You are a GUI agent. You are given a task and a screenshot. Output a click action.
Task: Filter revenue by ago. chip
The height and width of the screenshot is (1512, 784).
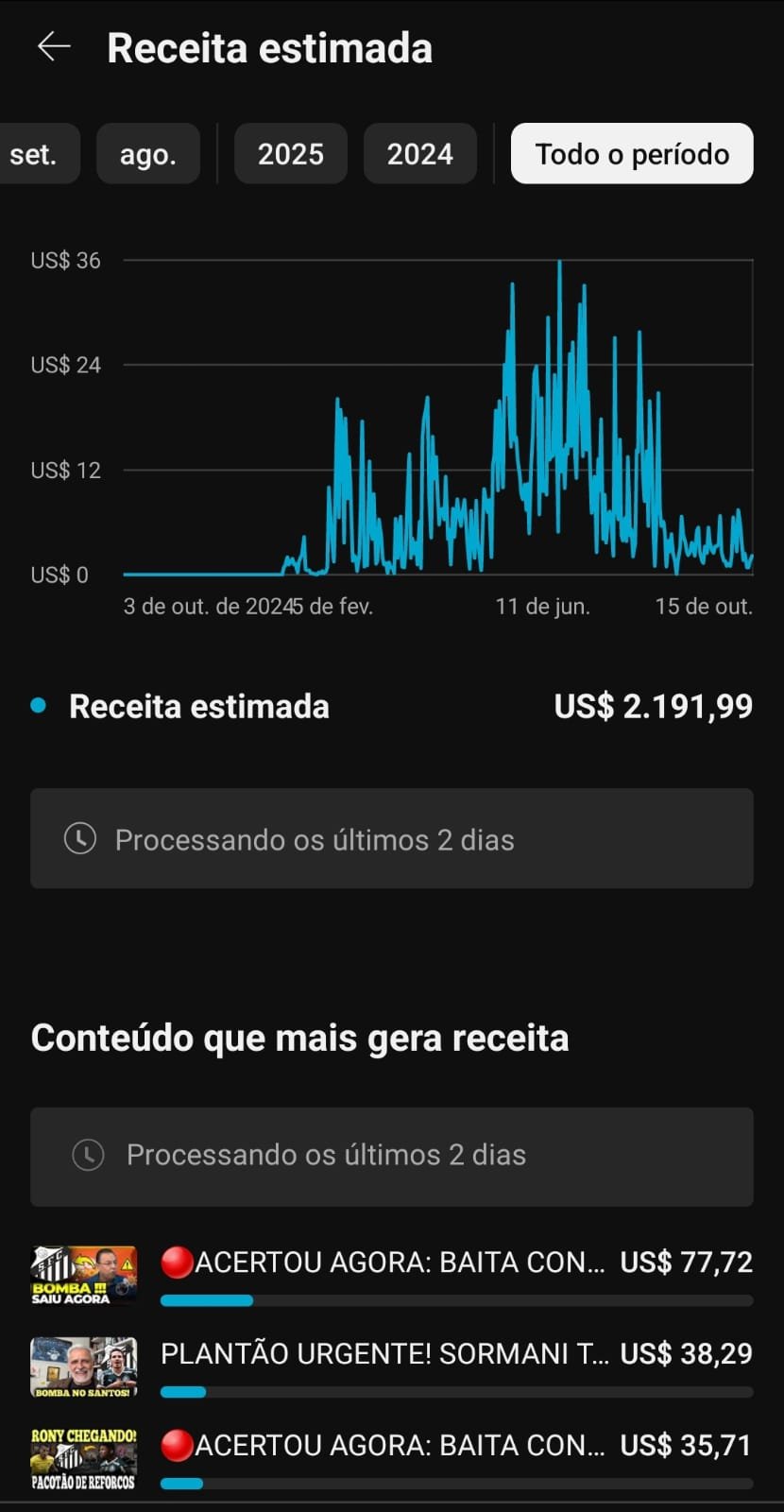click(148, 154)
